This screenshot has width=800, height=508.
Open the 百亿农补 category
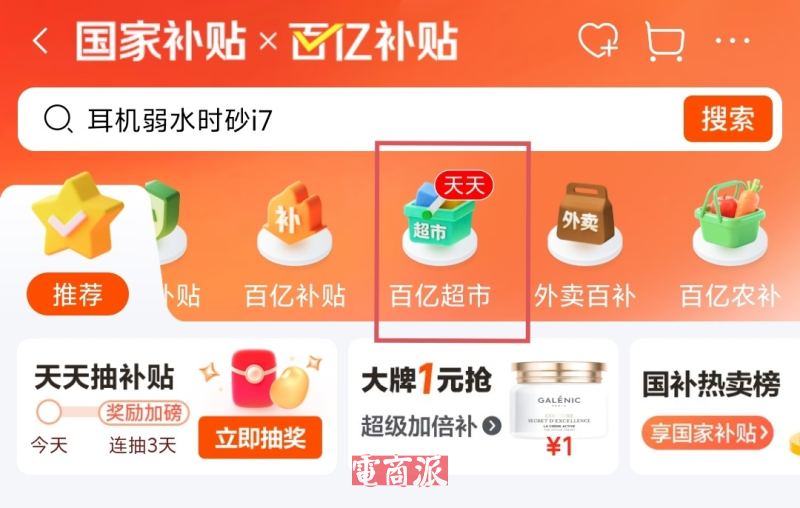pos(729,250)
